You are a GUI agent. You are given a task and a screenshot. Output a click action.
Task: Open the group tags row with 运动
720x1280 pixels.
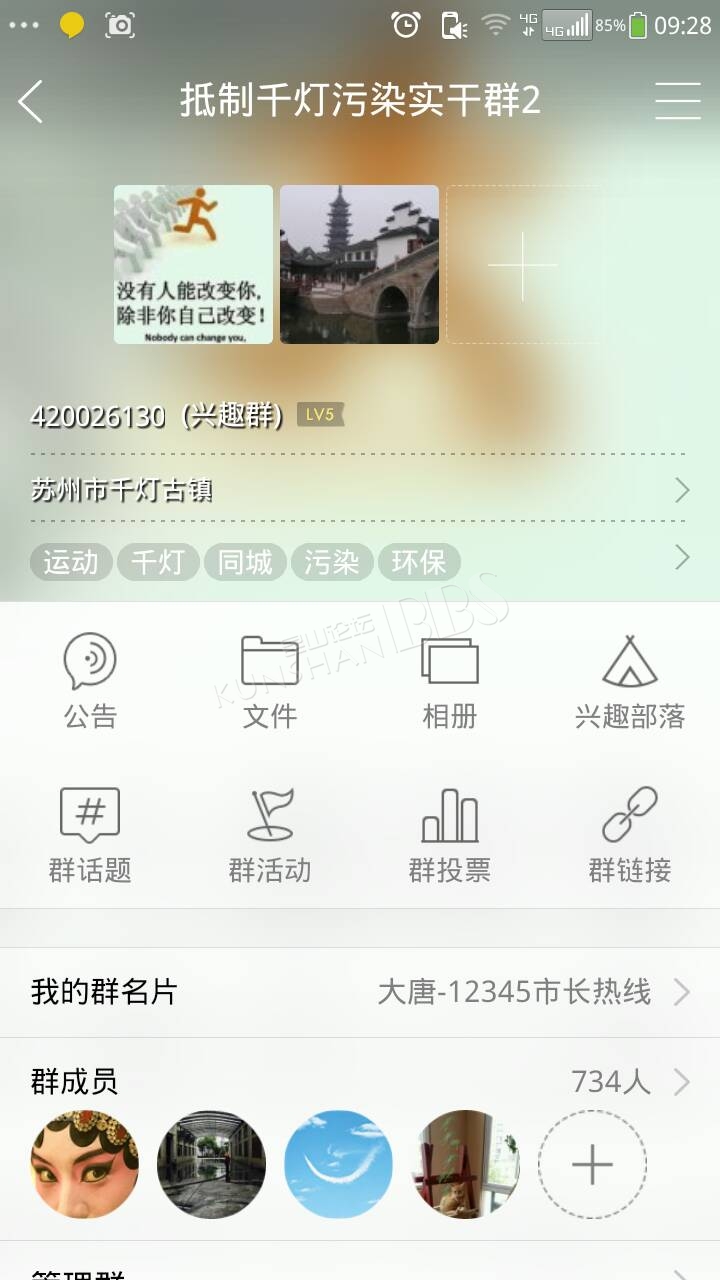pyautogui.click(x=360, y=560)
